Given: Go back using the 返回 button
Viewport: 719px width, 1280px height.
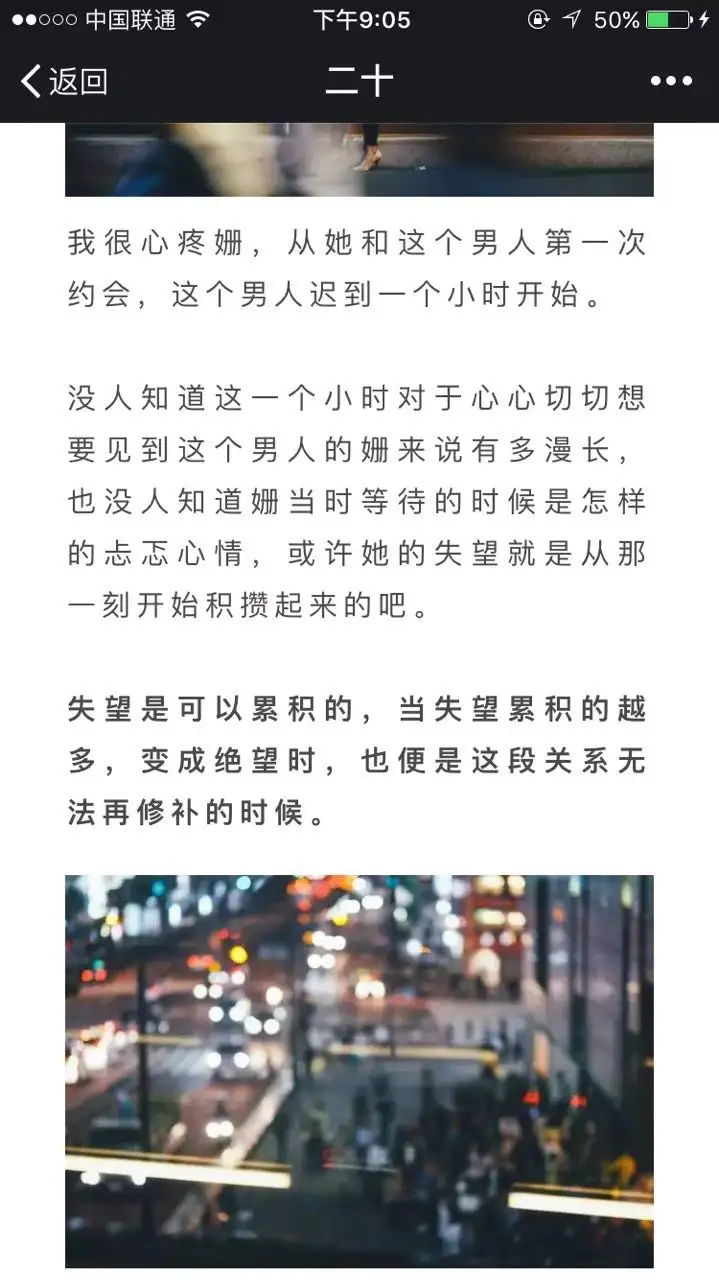Looking at the screenshot, I should tap(64, 81).
